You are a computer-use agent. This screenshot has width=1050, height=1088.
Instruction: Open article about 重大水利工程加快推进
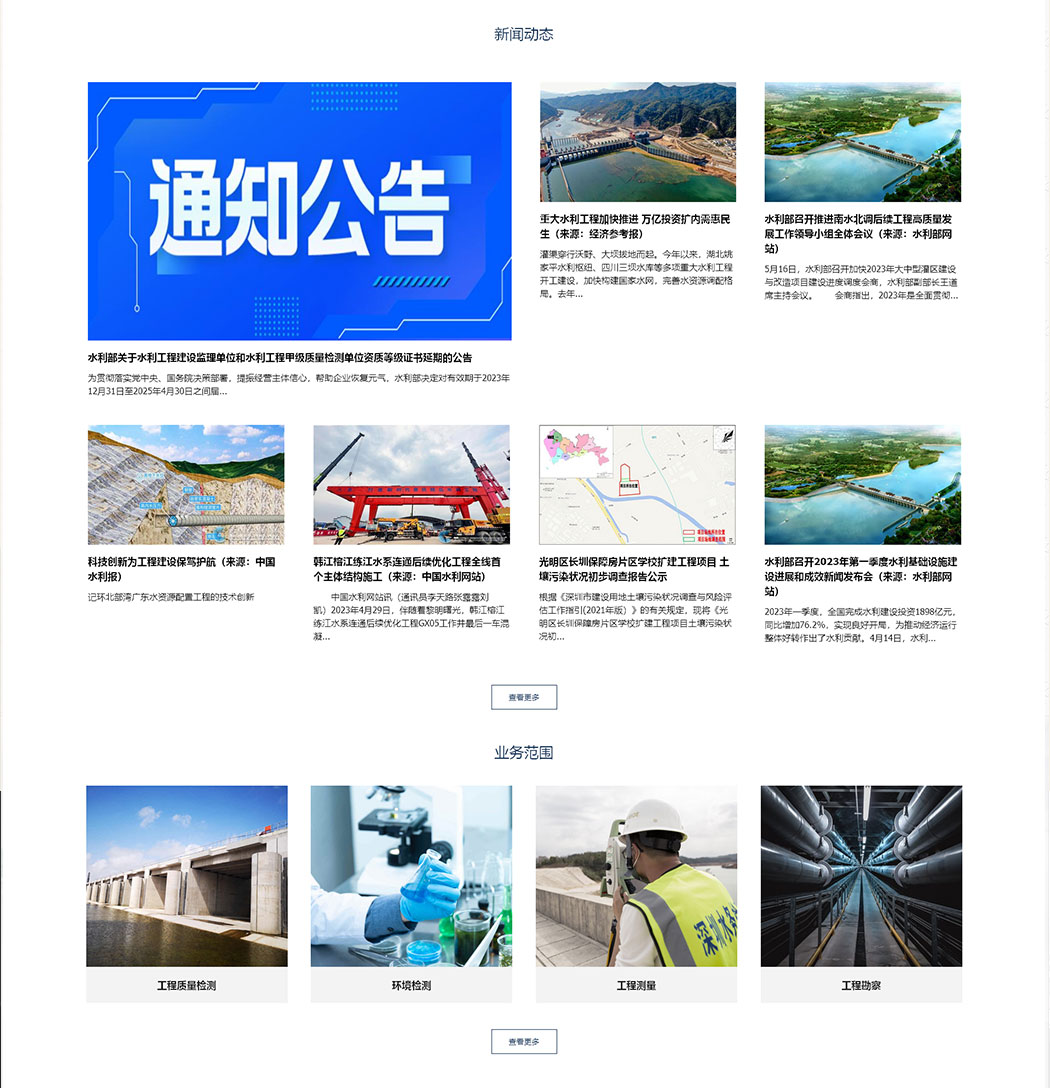(637, 226)
